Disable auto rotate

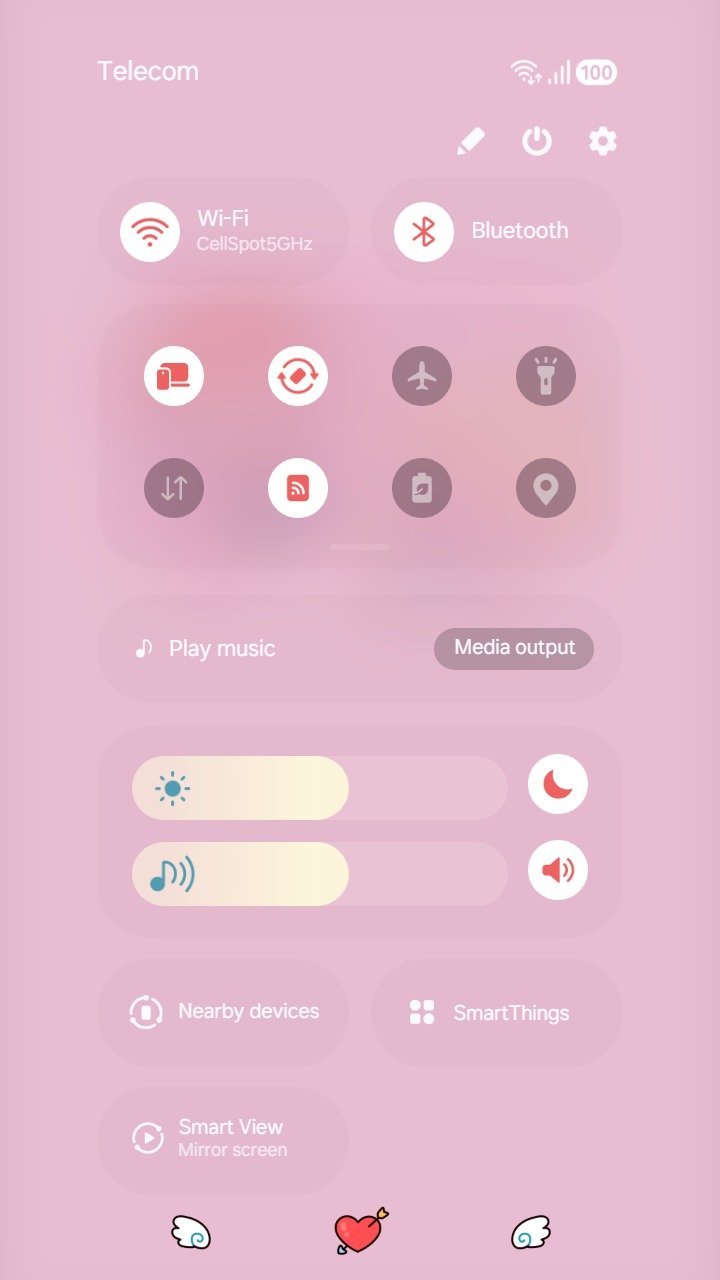[298, 376]
